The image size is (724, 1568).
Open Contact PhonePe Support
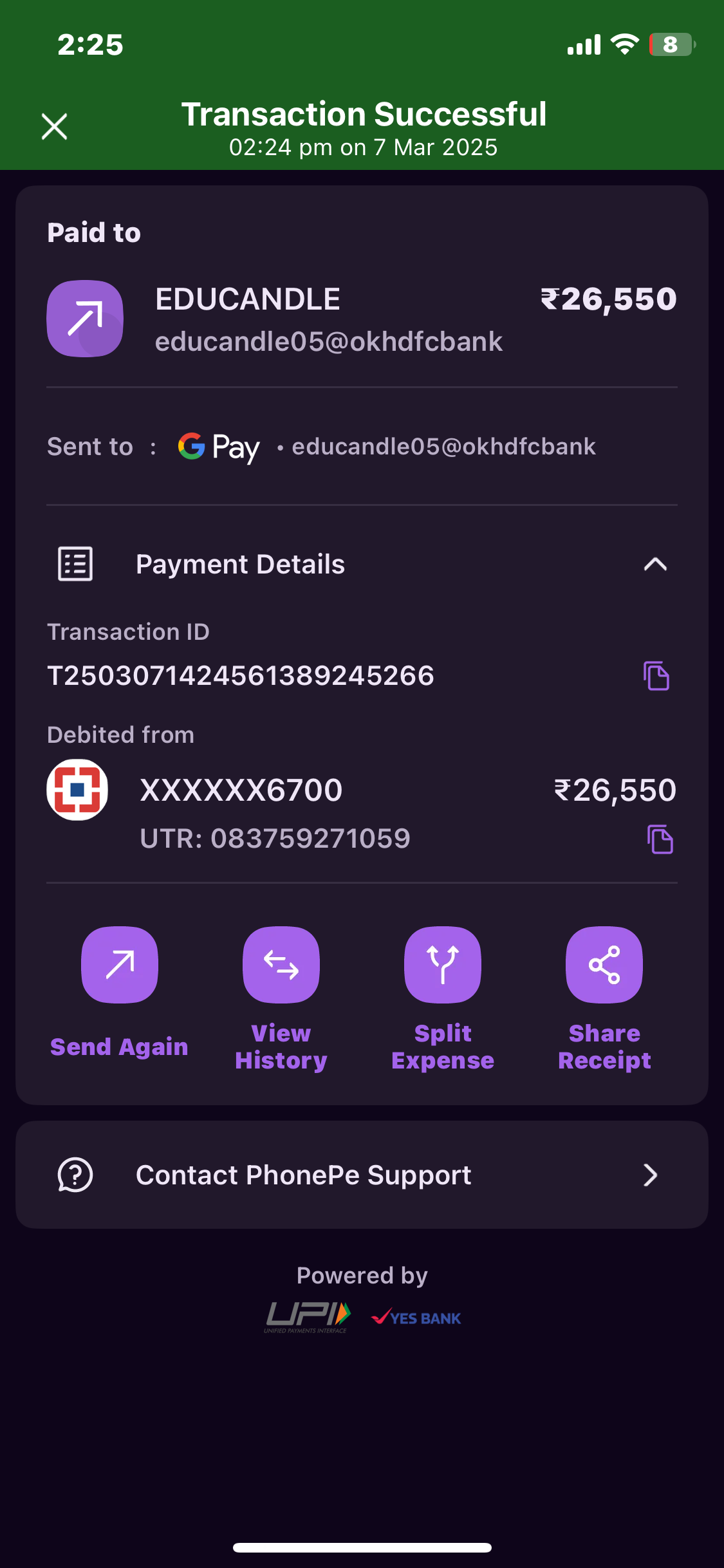pos(362,1175)
